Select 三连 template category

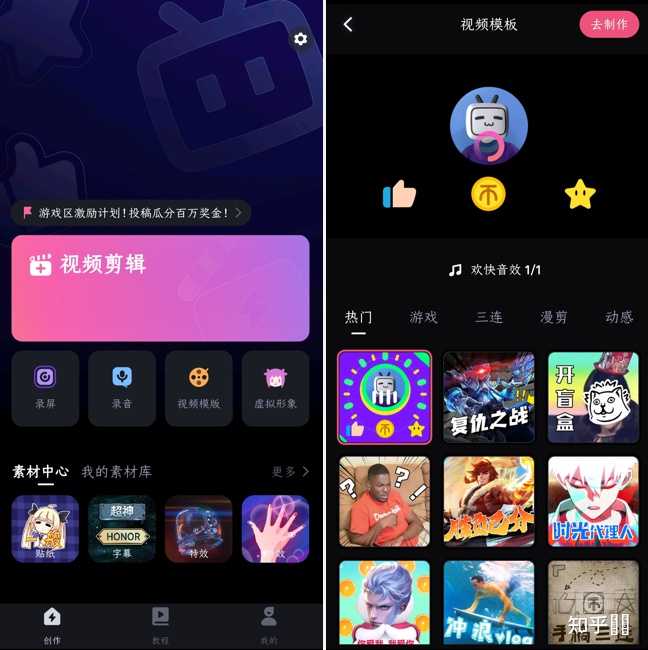[489, 317]
